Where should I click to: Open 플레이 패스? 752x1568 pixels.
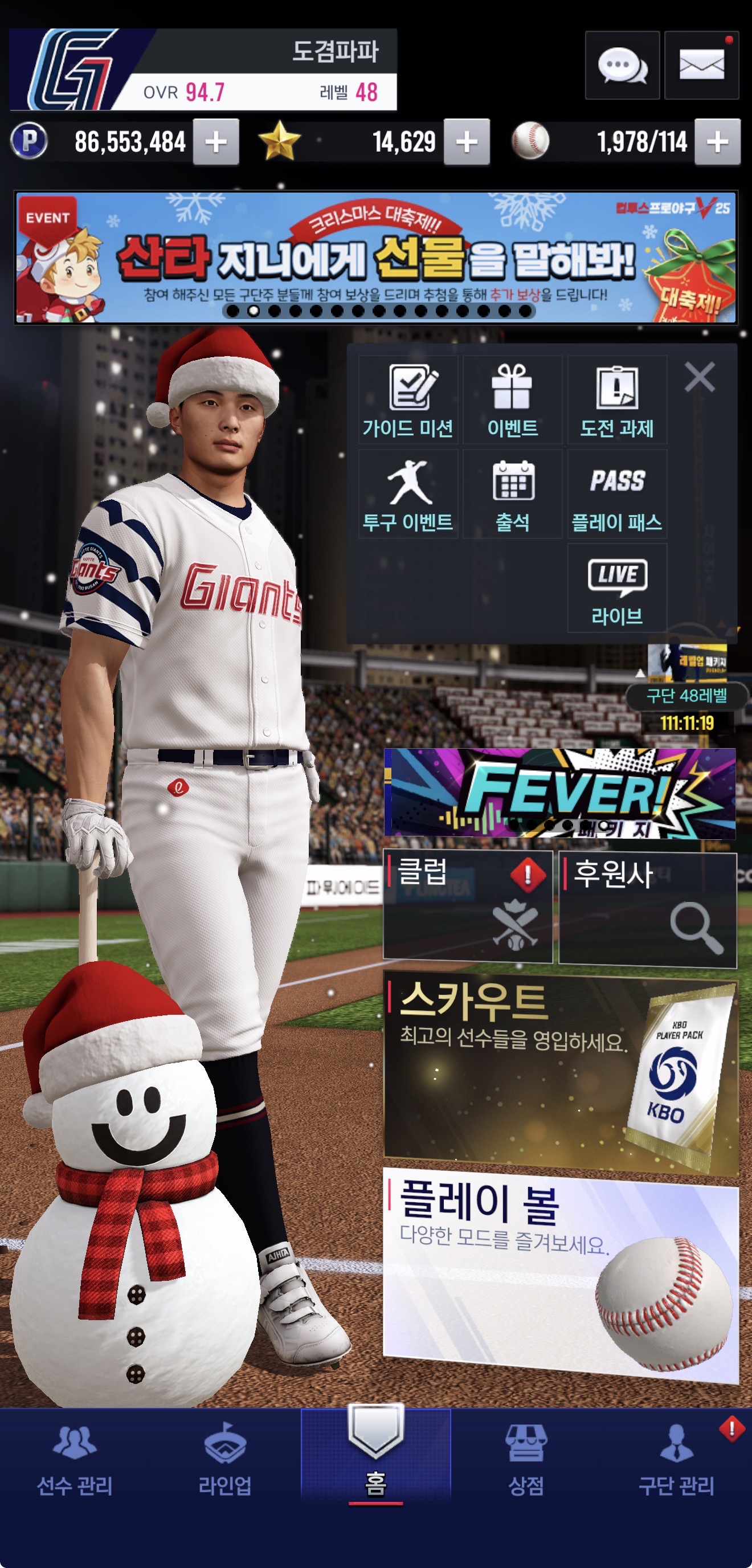pos(617,494)
